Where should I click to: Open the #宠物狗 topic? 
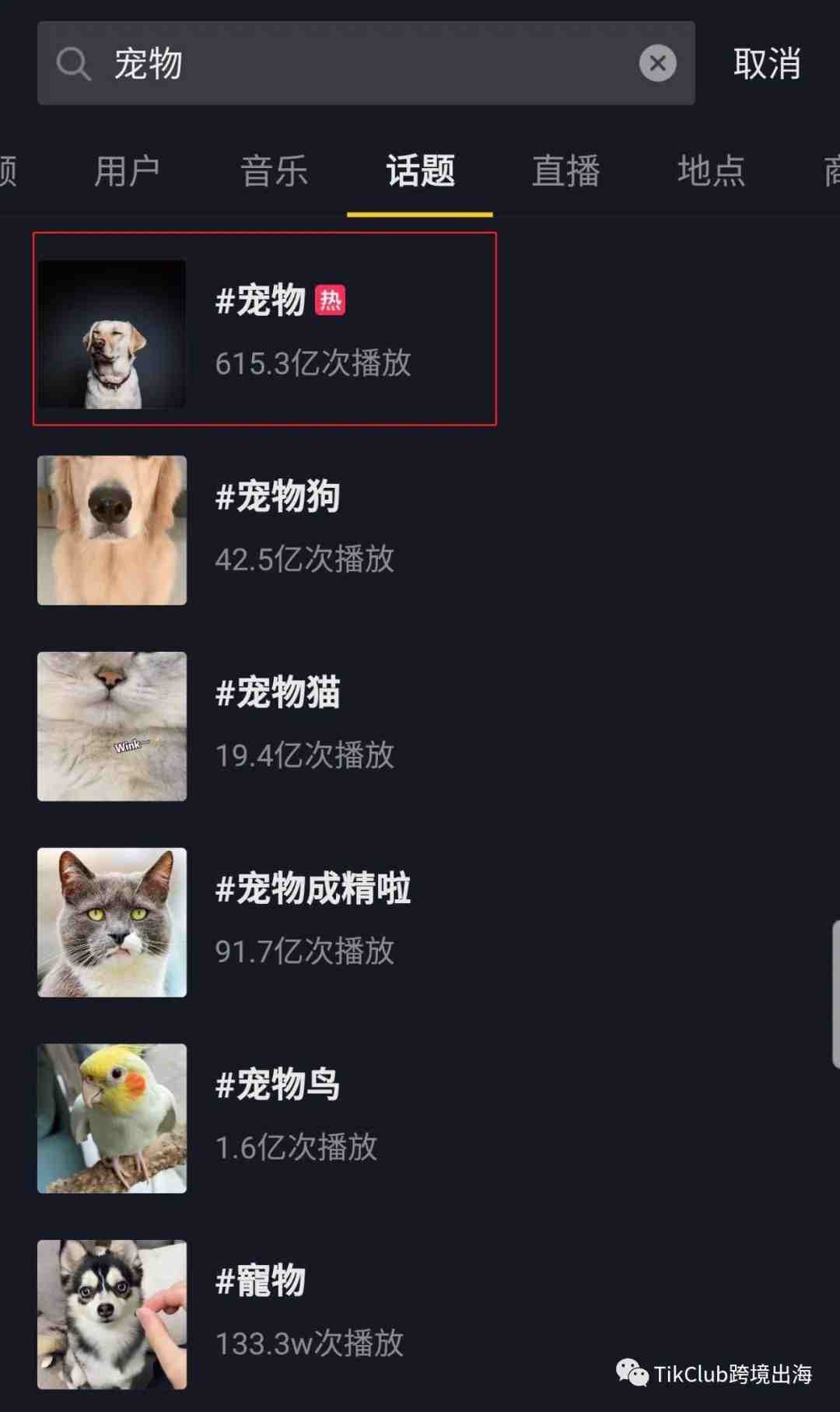420,530
